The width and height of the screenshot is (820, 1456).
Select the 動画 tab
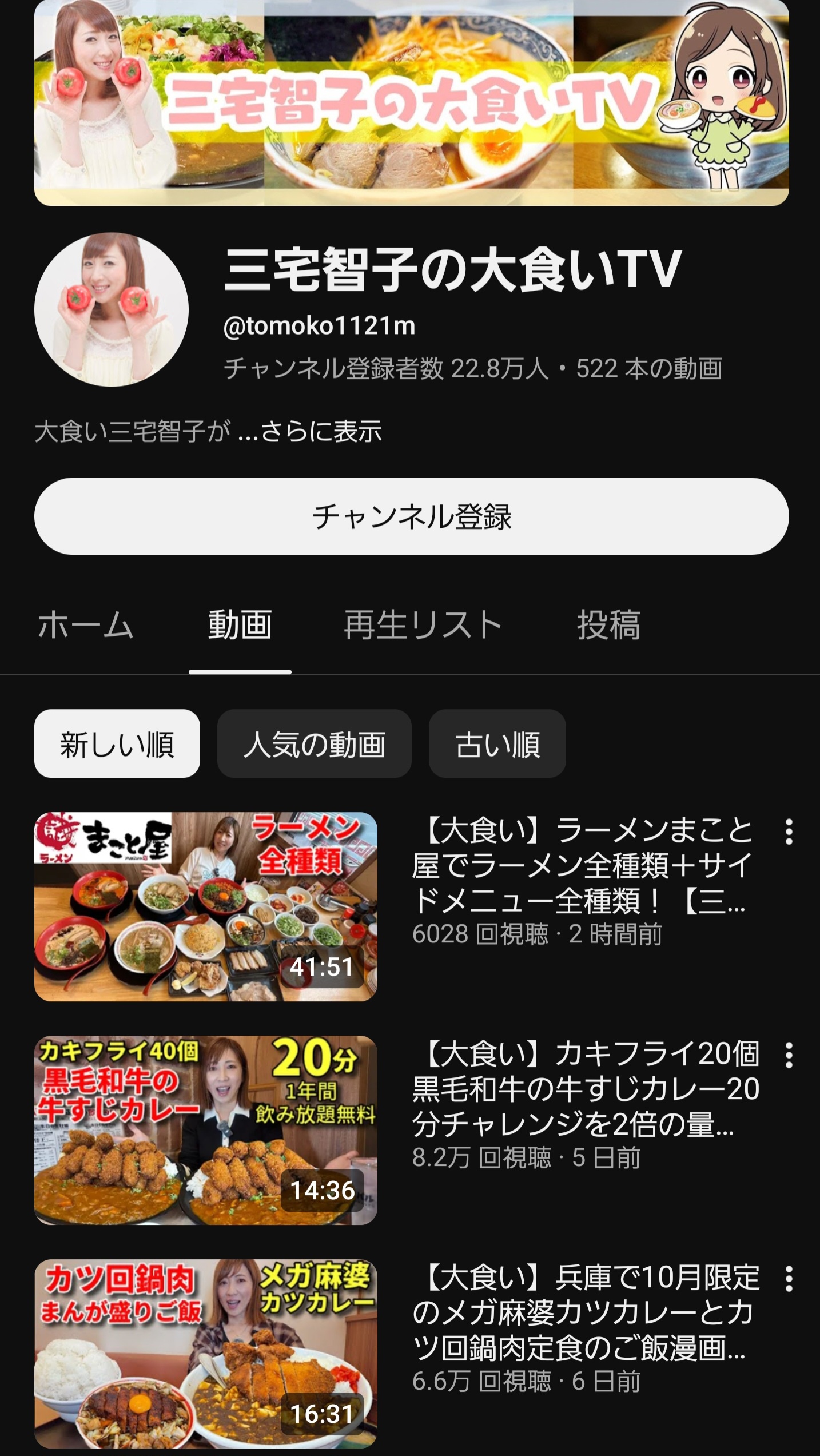[240, 624]
